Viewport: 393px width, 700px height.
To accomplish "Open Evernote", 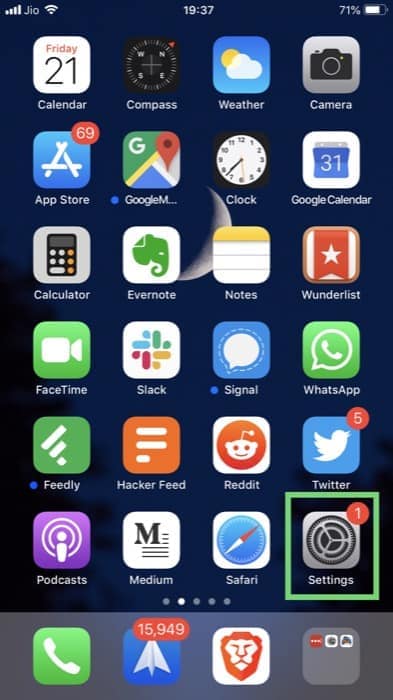I will (x=151, y=255).
